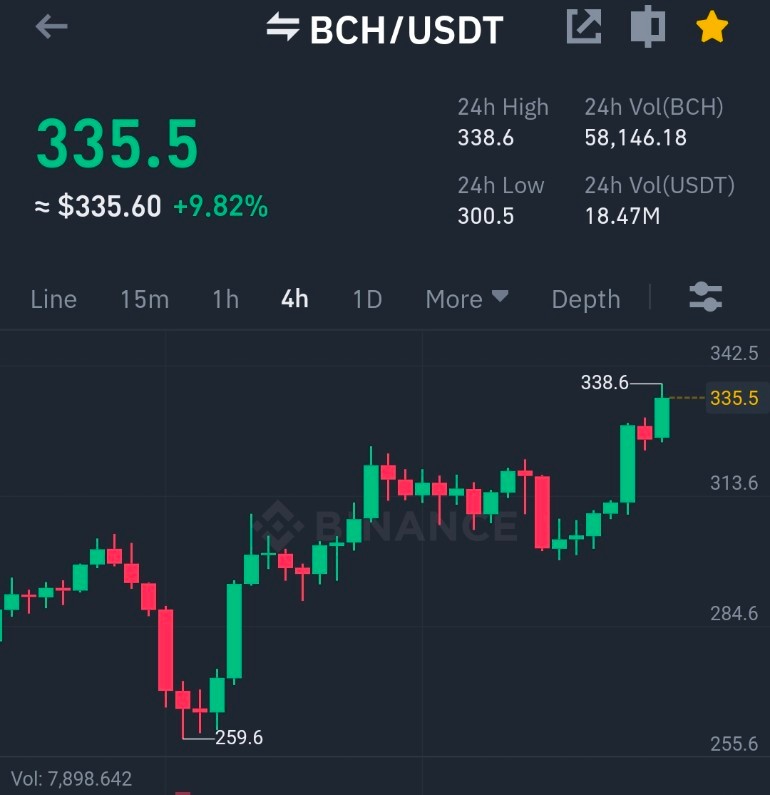This screenshot has height=795, width=770.
Task: Open the full-screen chart view icon
Action: pos(648,26)
